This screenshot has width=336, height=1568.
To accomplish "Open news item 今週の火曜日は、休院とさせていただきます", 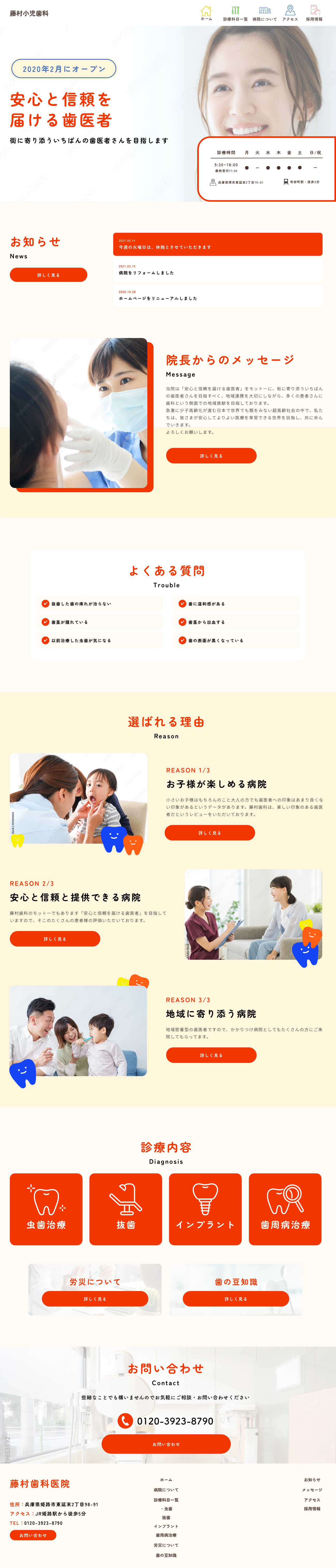I will point(217,244).
